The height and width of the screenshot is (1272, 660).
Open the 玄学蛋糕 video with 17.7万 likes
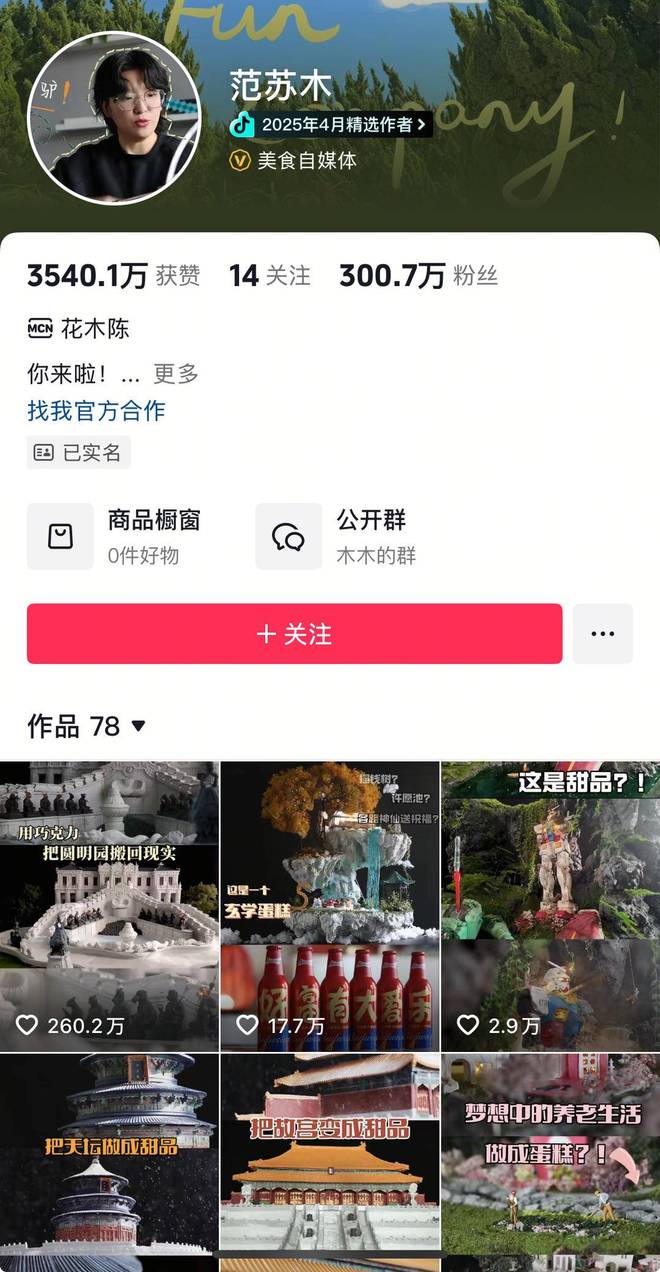tap(329, 905)
